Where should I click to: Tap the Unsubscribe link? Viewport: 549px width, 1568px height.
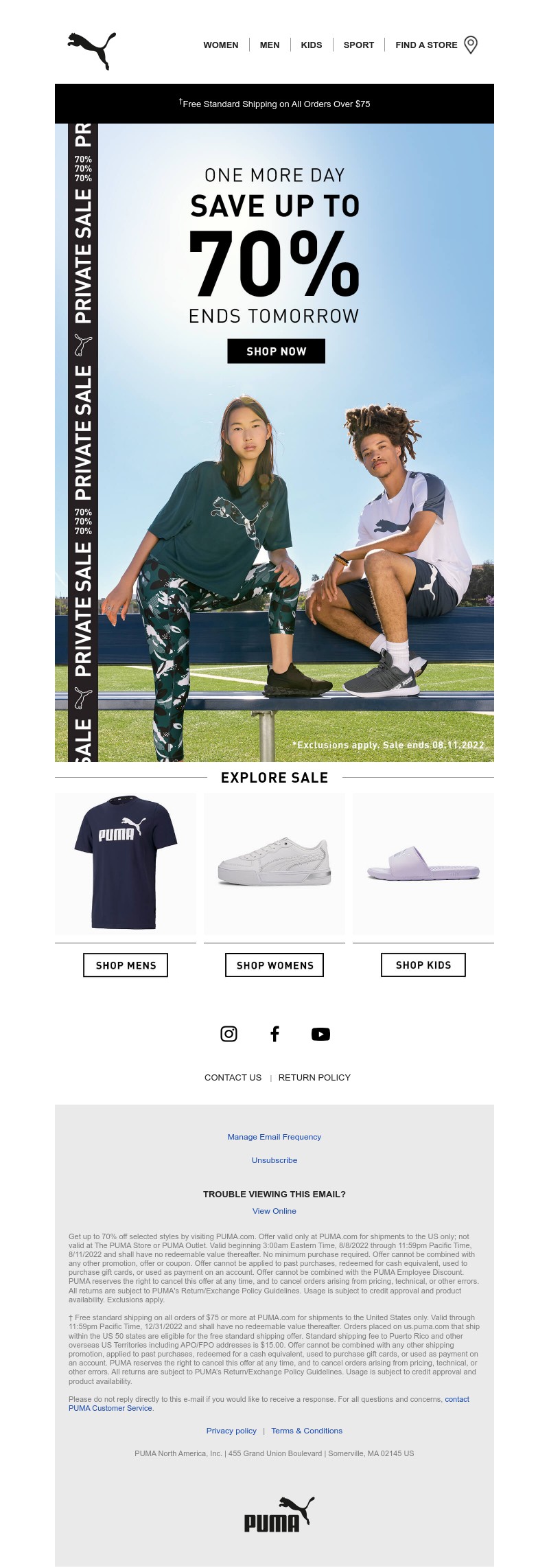[x=274, y=1160]
